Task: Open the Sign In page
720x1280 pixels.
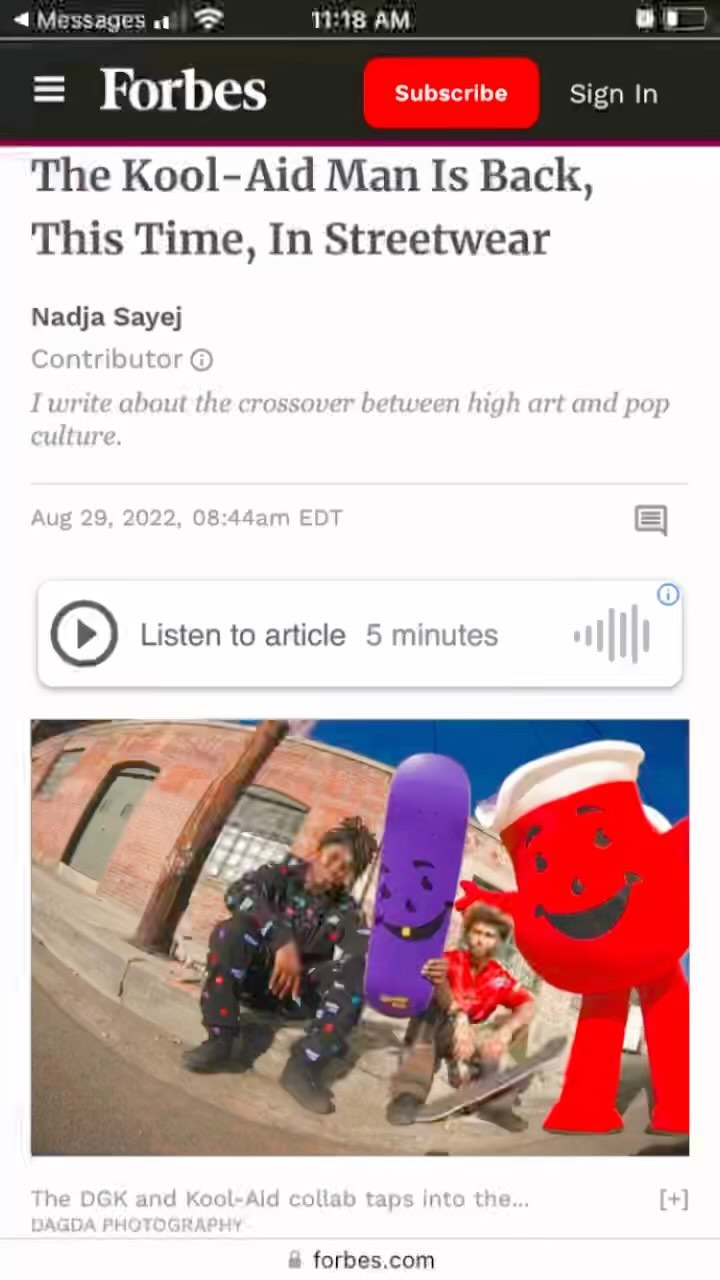Action: click(x=613, y=94)
